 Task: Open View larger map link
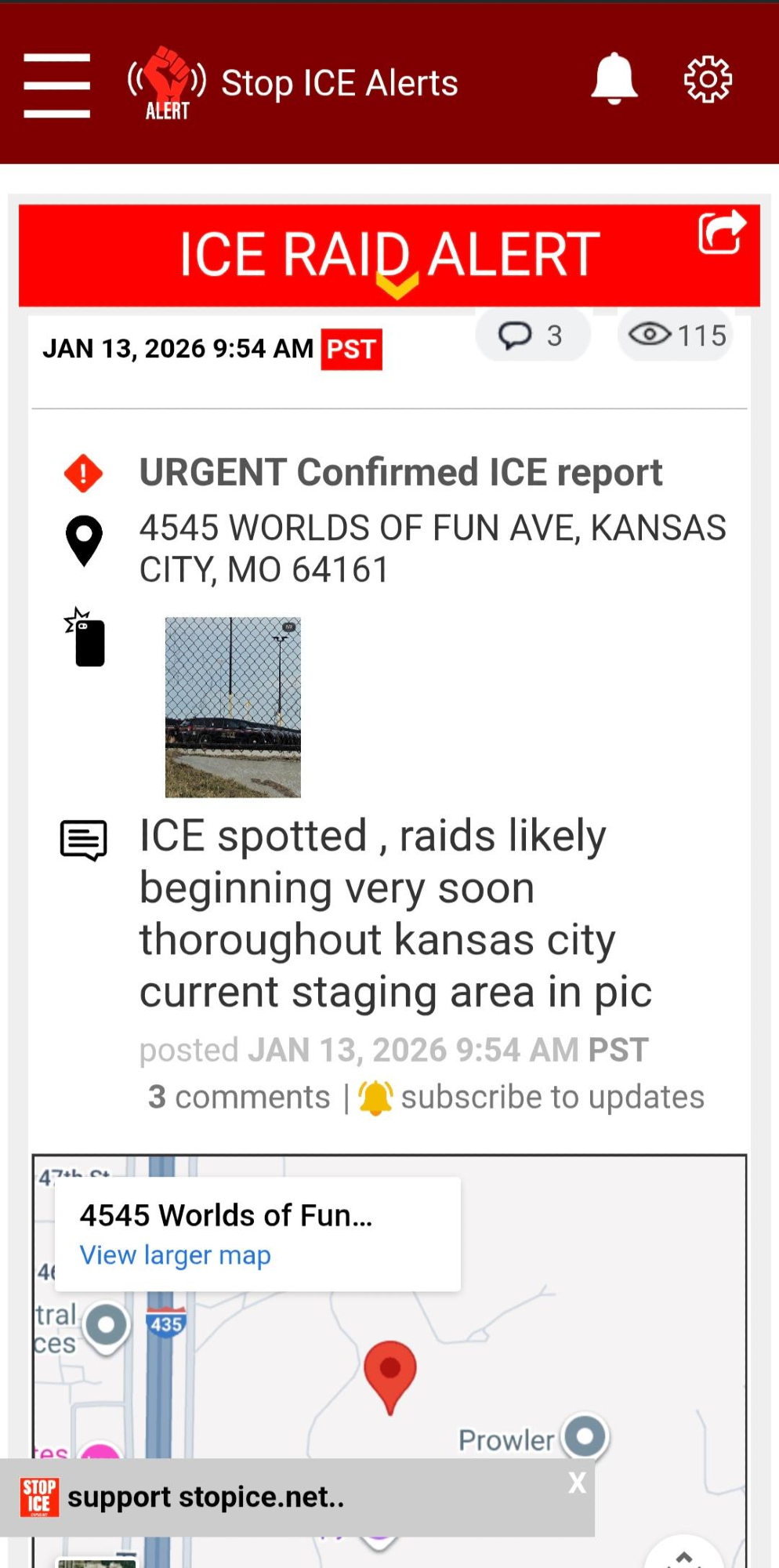(176, 1255)
